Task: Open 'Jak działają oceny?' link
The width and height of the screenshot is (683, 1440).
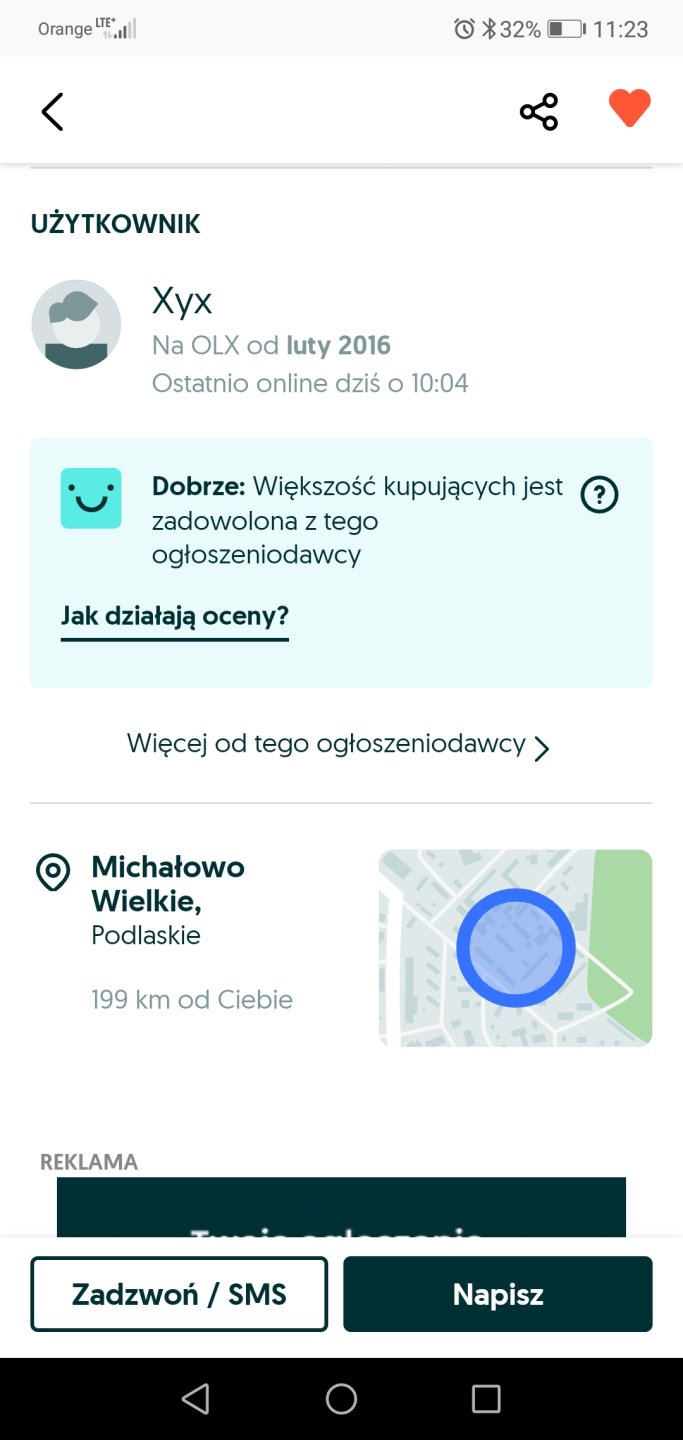Action: 174,615
